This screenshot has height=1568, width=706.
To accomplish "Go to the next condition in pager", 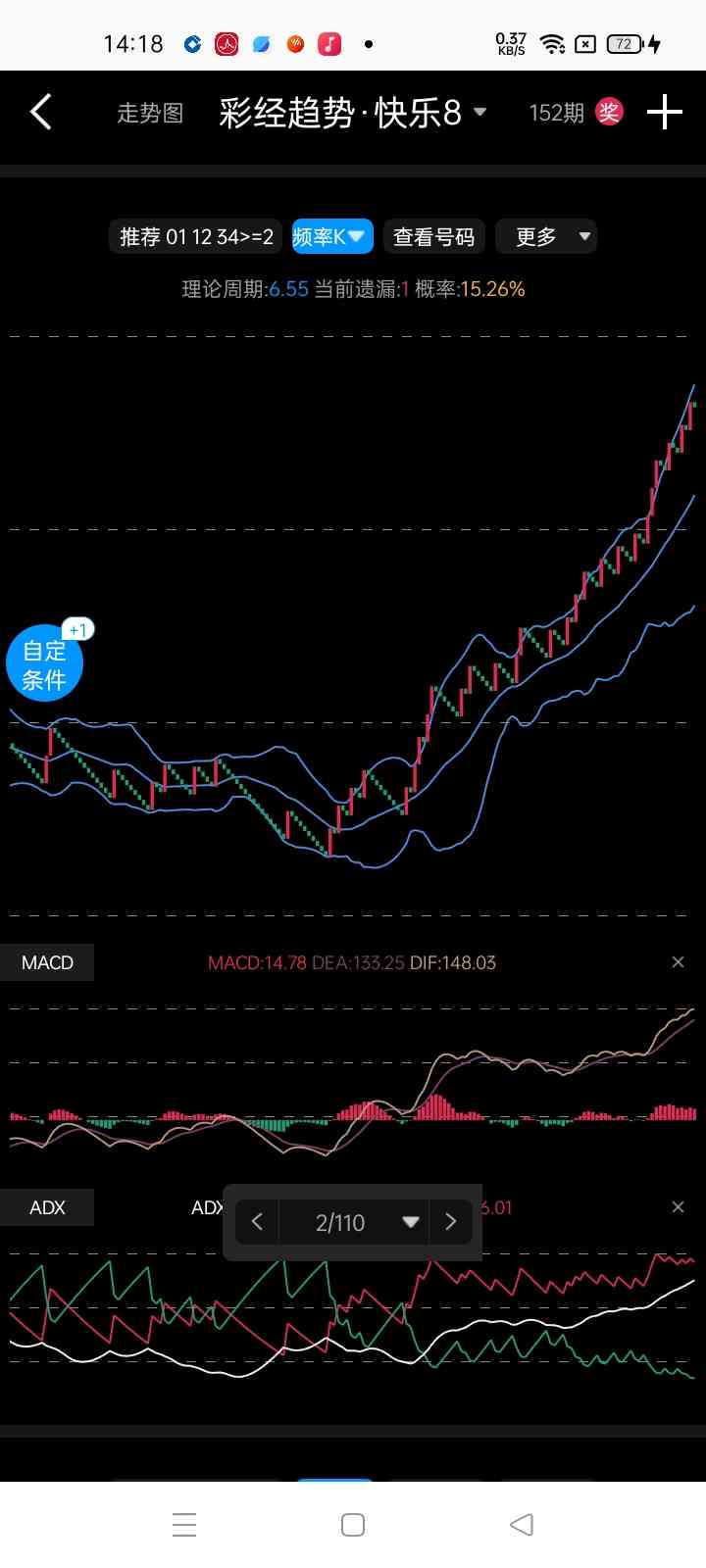I will click(x=451, y=1222).
